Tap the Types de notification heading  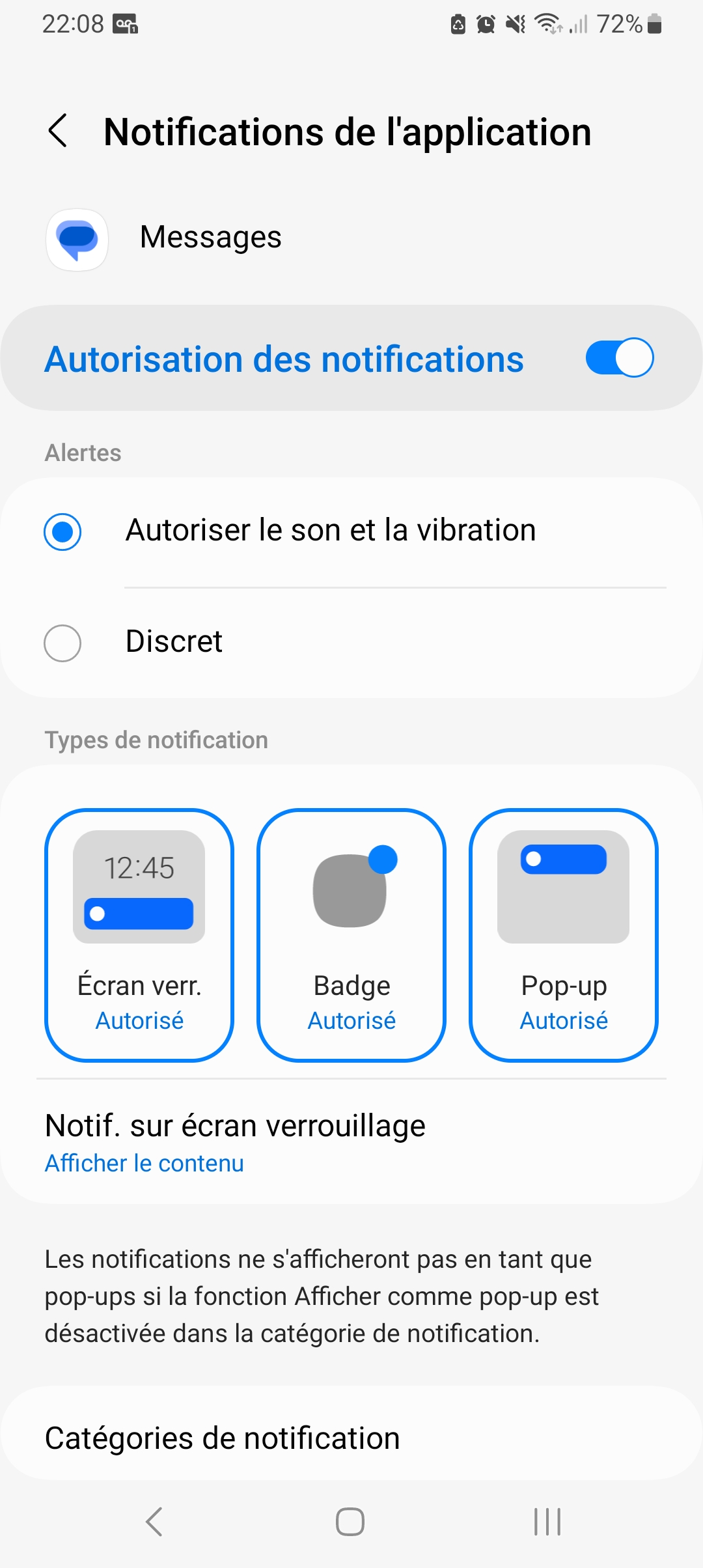pyautogui.click(x=156, y=740)
